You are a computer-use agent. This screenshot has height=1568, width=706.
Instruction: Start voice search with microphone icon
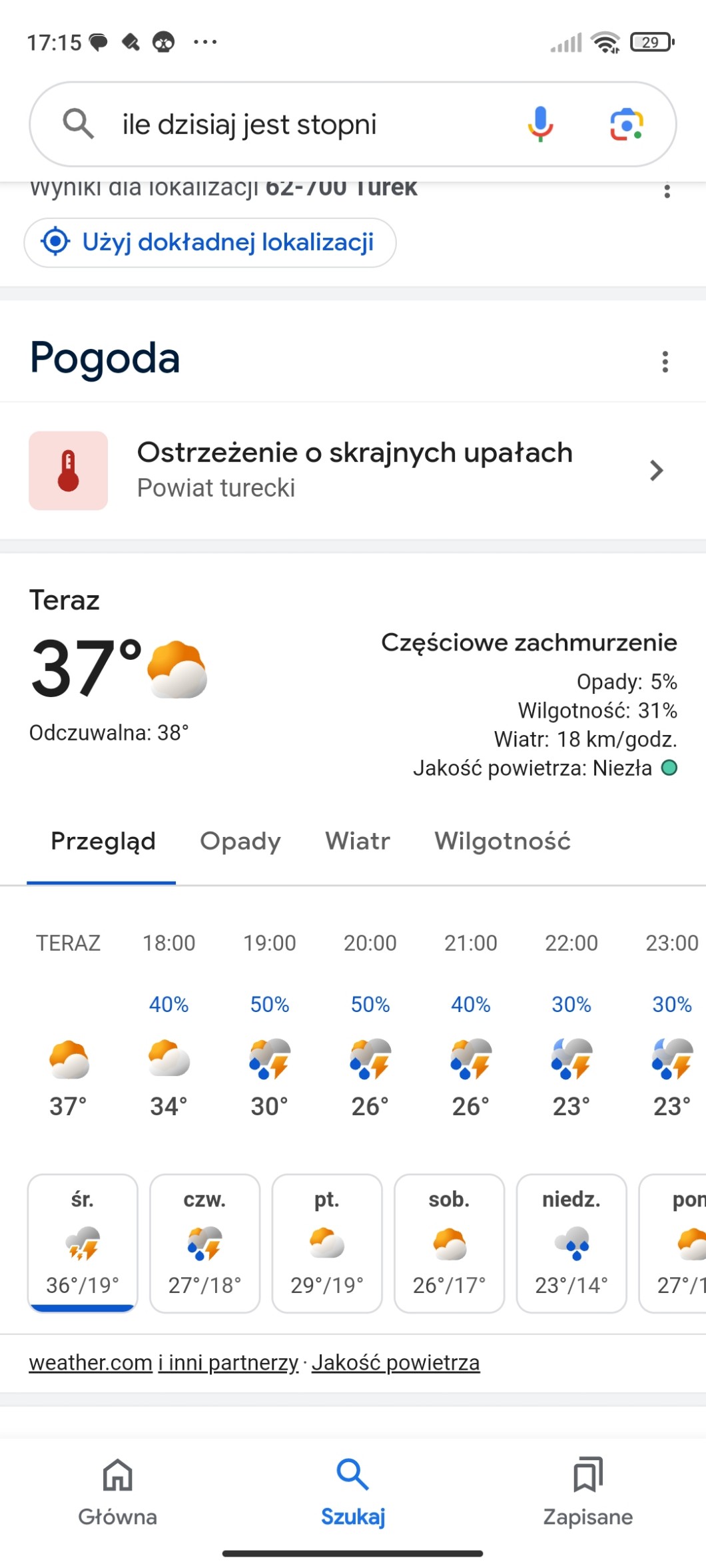pos(540,125)
